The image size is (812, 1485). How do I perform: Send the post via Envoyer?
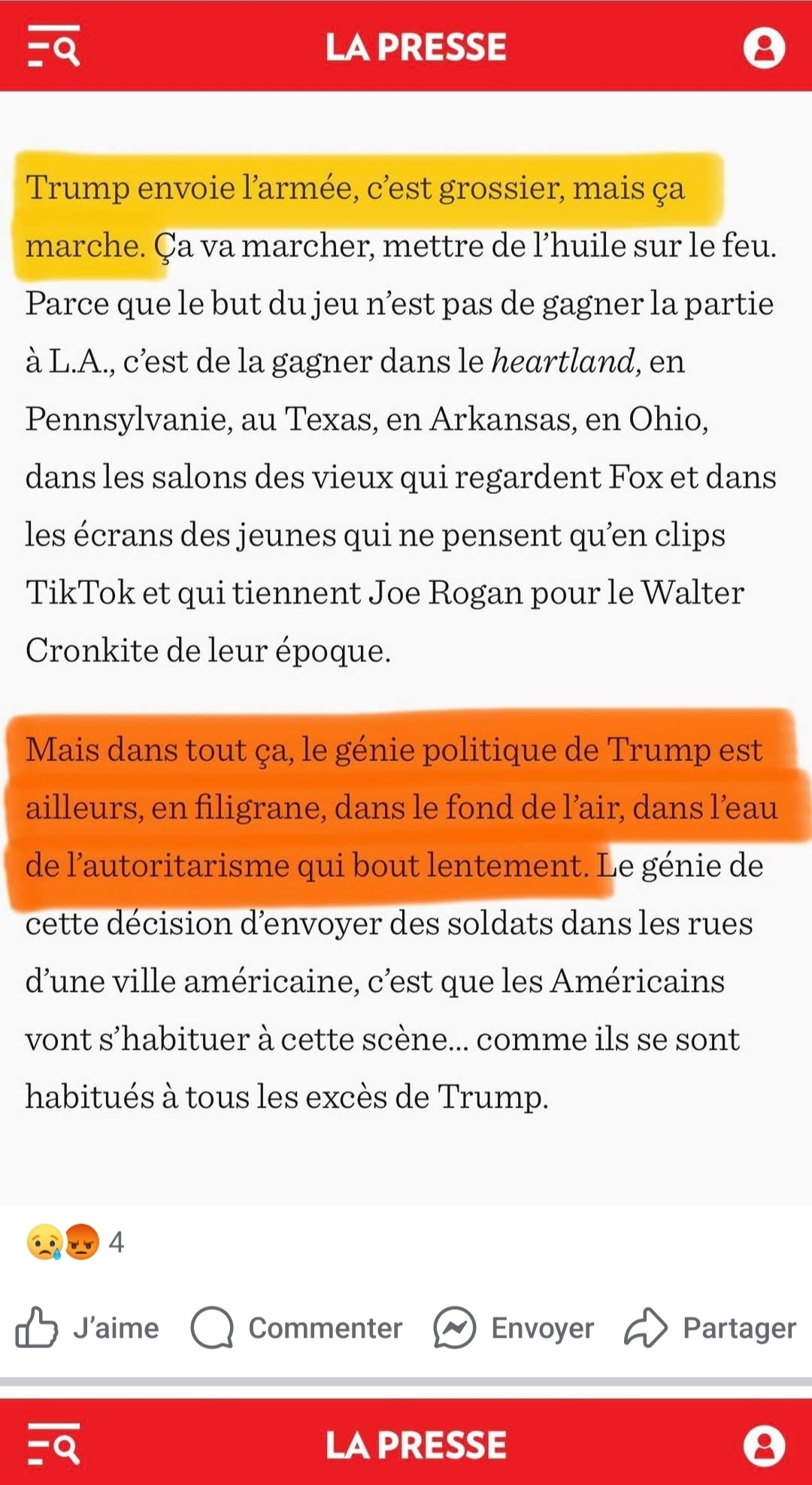[x=514, y=1328]
